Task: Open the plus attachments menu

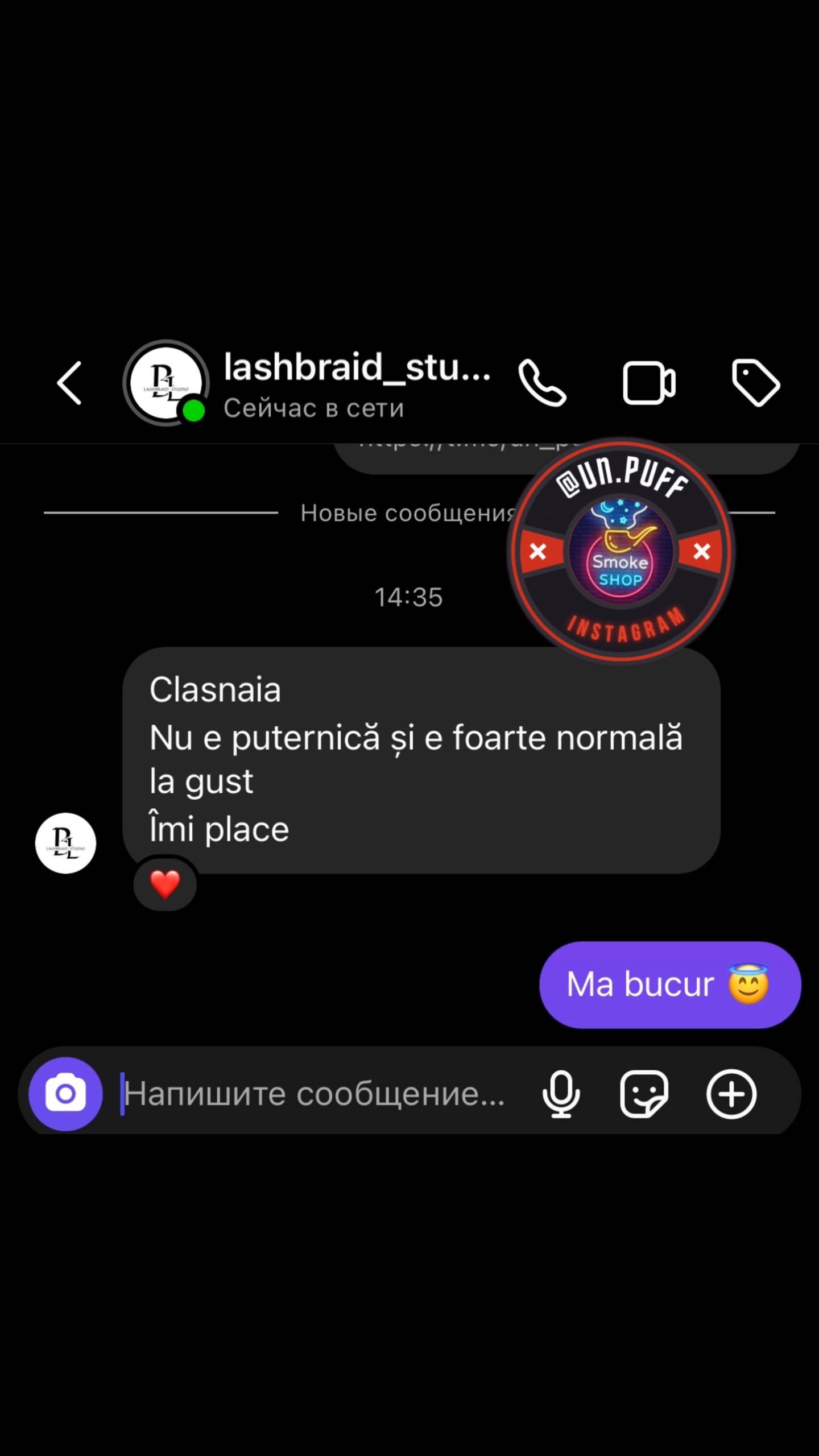Action: point(731,1094)
